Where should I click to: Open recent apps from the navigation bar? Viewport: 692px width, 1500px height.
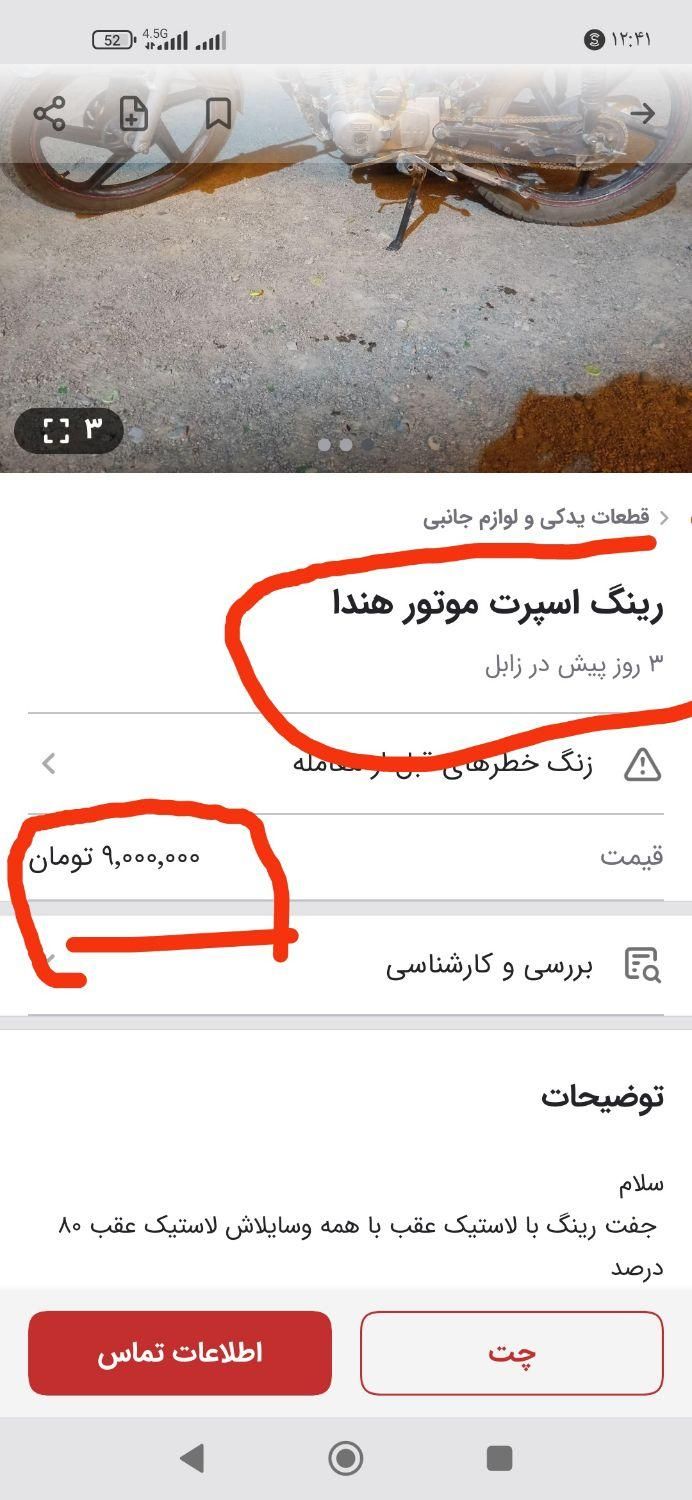499,1458
